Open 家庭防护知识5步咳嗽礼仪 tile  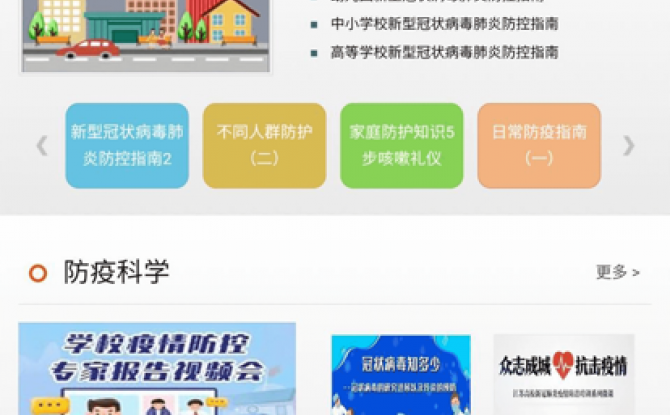[x=401, y=145]
